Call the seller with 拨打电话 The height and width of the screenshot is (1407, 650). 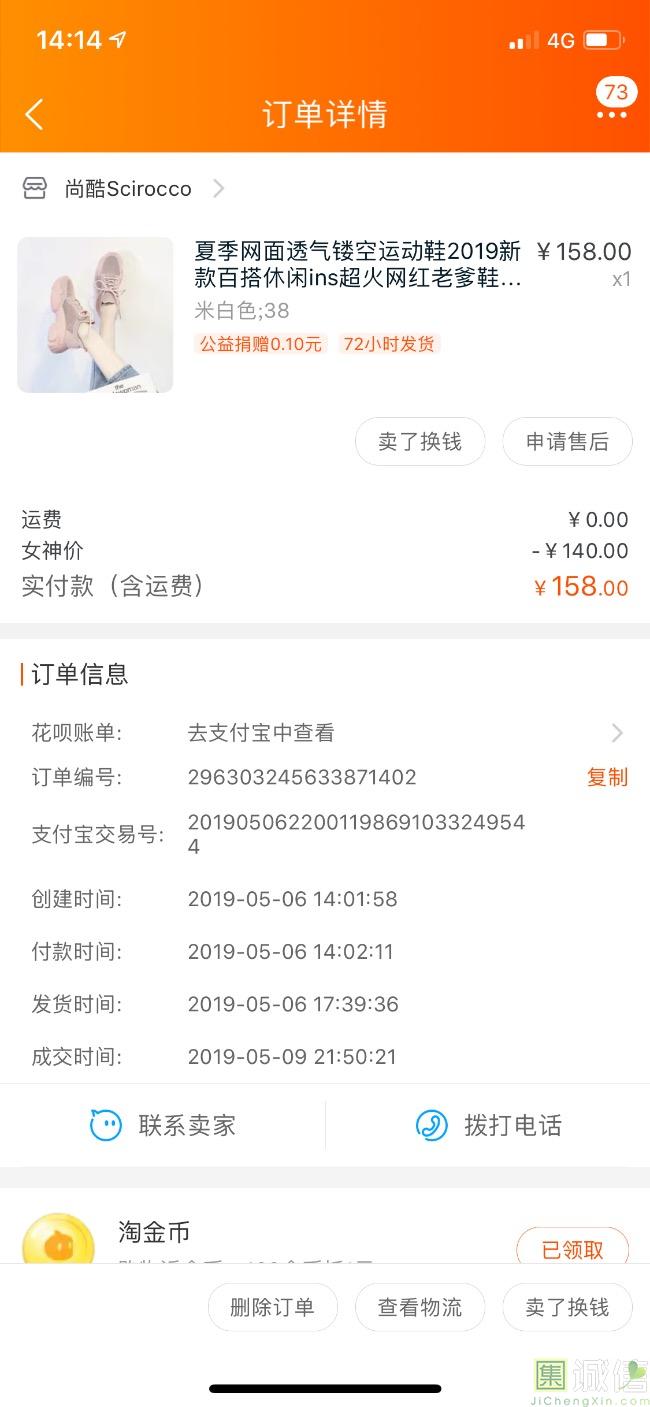tap(488, 1126)
